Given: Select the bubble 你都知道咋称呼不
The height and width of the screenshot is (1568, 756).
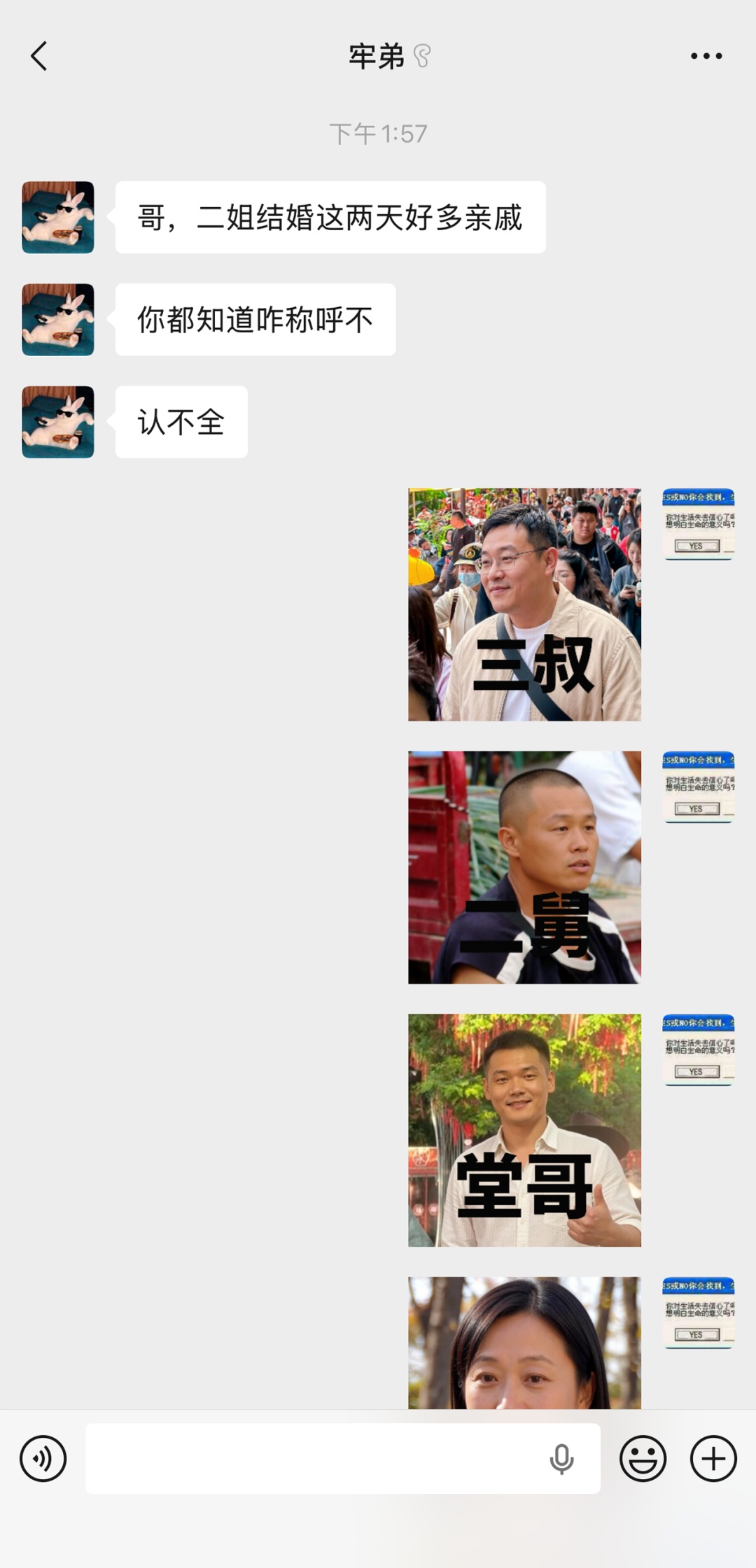Looking at the screenshot, I should [254, 318].
